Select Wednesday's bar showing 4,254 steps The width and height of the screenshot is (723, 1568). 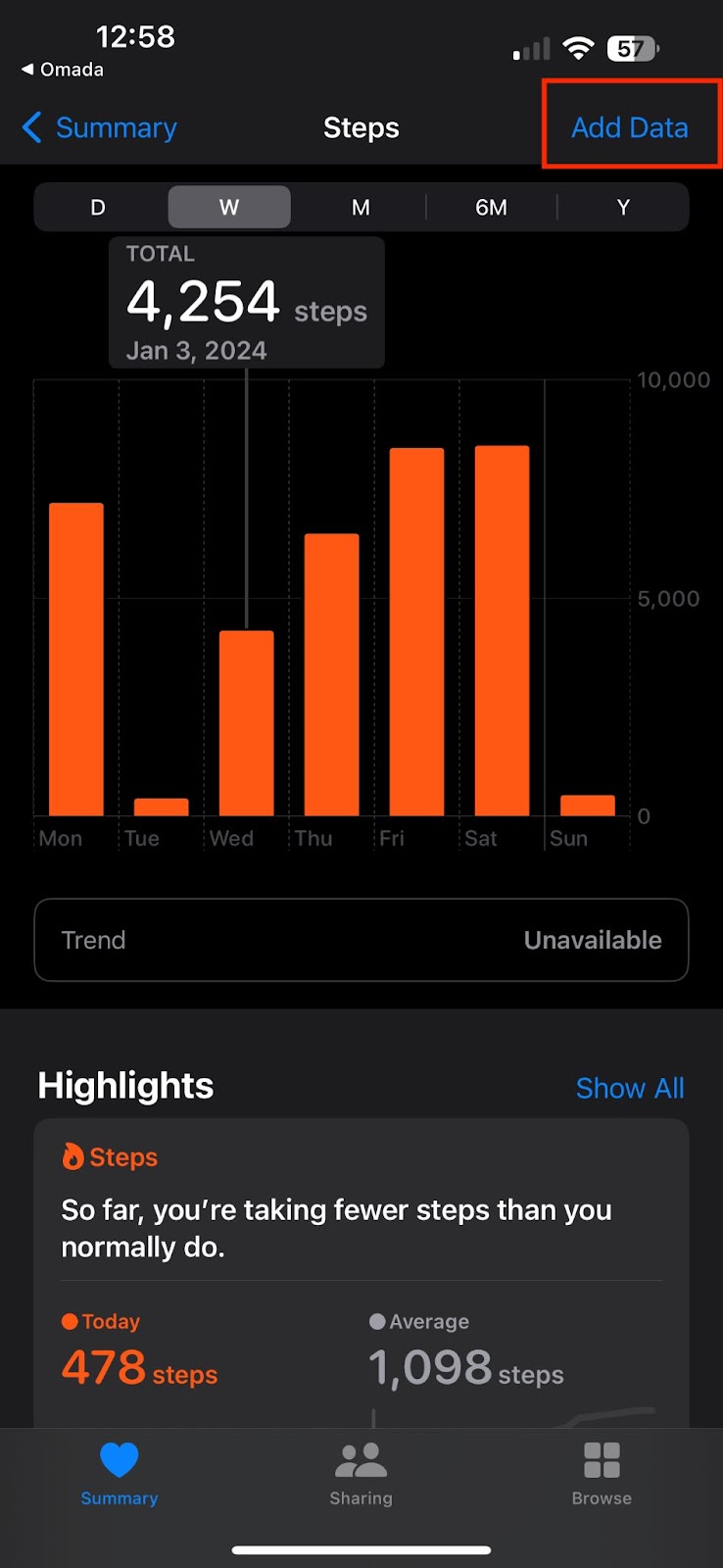click(x=247, y=725)
